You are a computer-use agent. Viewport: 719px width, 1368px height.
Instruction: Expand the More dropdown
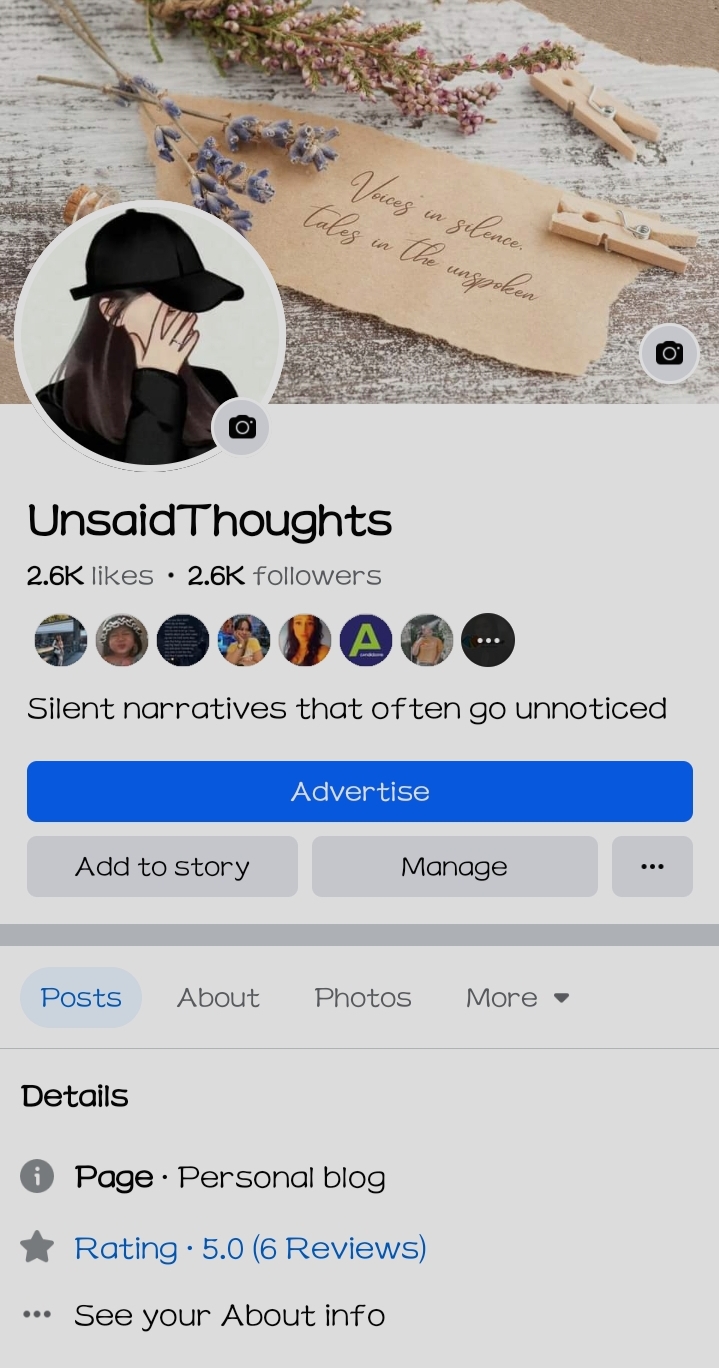click(517, 997)
